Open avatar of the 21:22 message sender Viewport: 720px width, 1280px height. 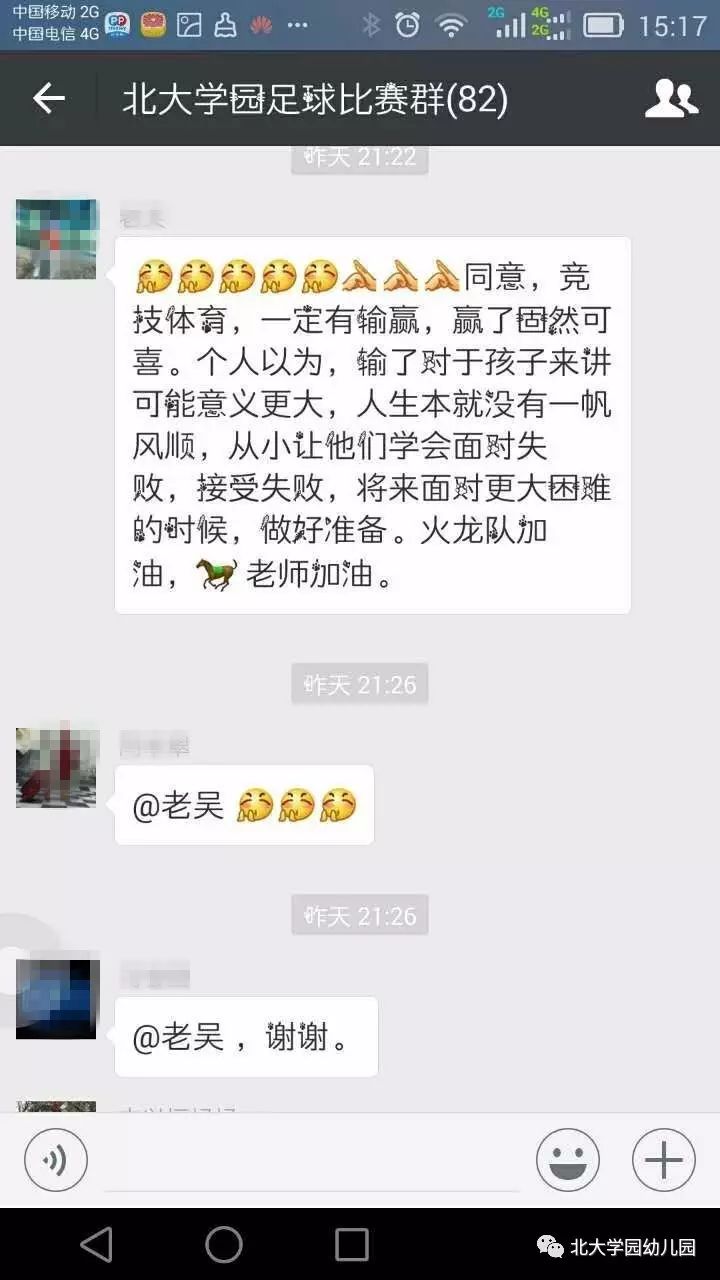pyautogui.click(x=56, y=239)
